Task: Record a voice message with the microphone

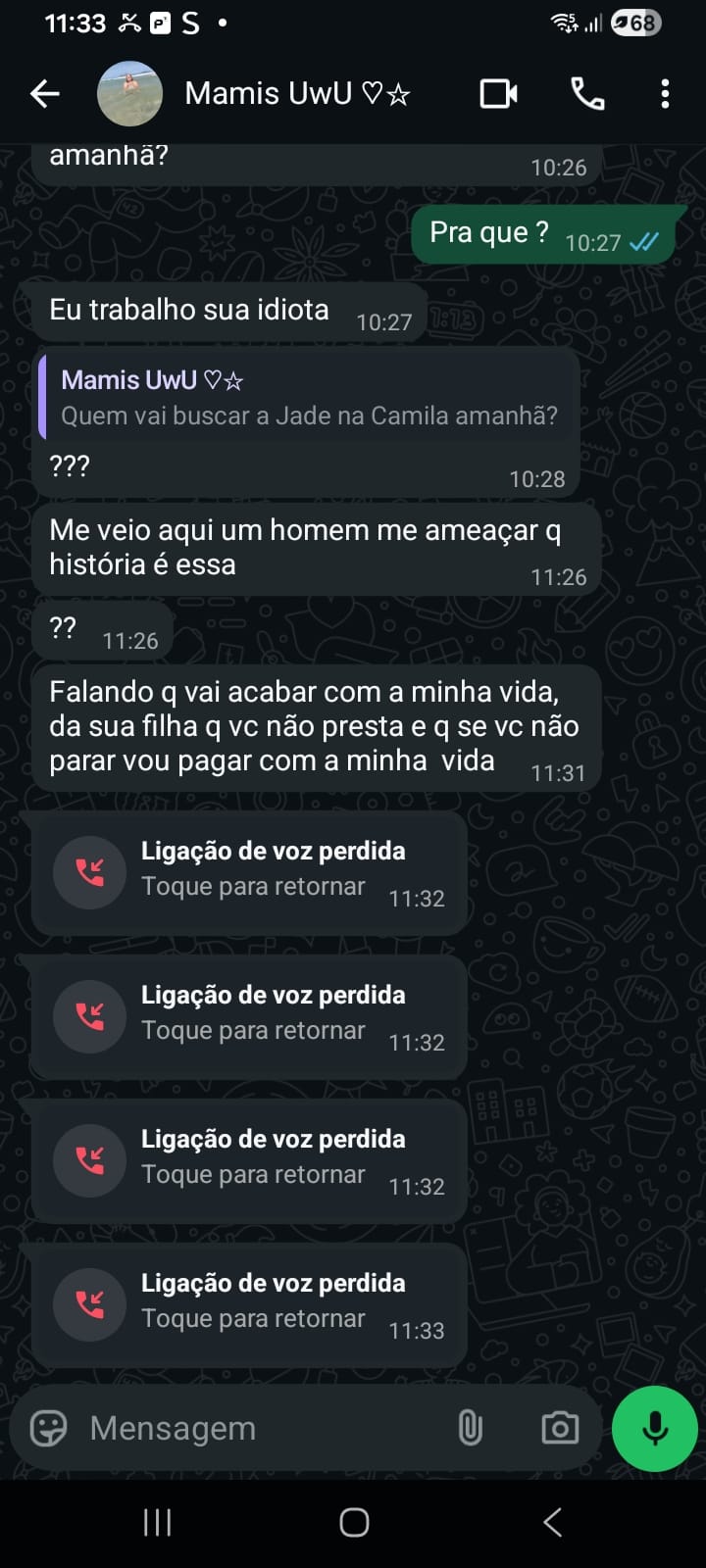Action: coord(654,1428)
